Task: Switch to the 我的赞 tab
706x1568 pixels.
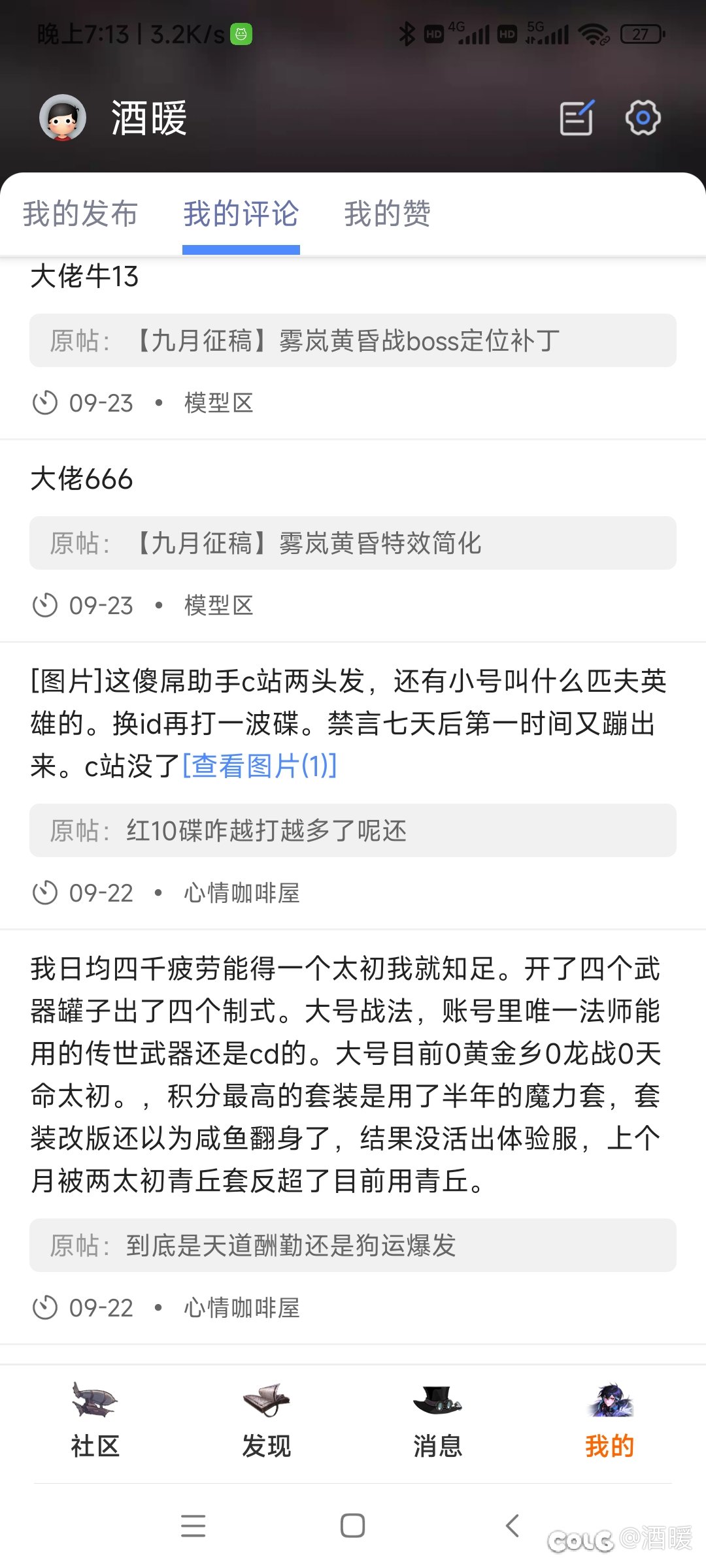Action: click(x=387, y=214)
